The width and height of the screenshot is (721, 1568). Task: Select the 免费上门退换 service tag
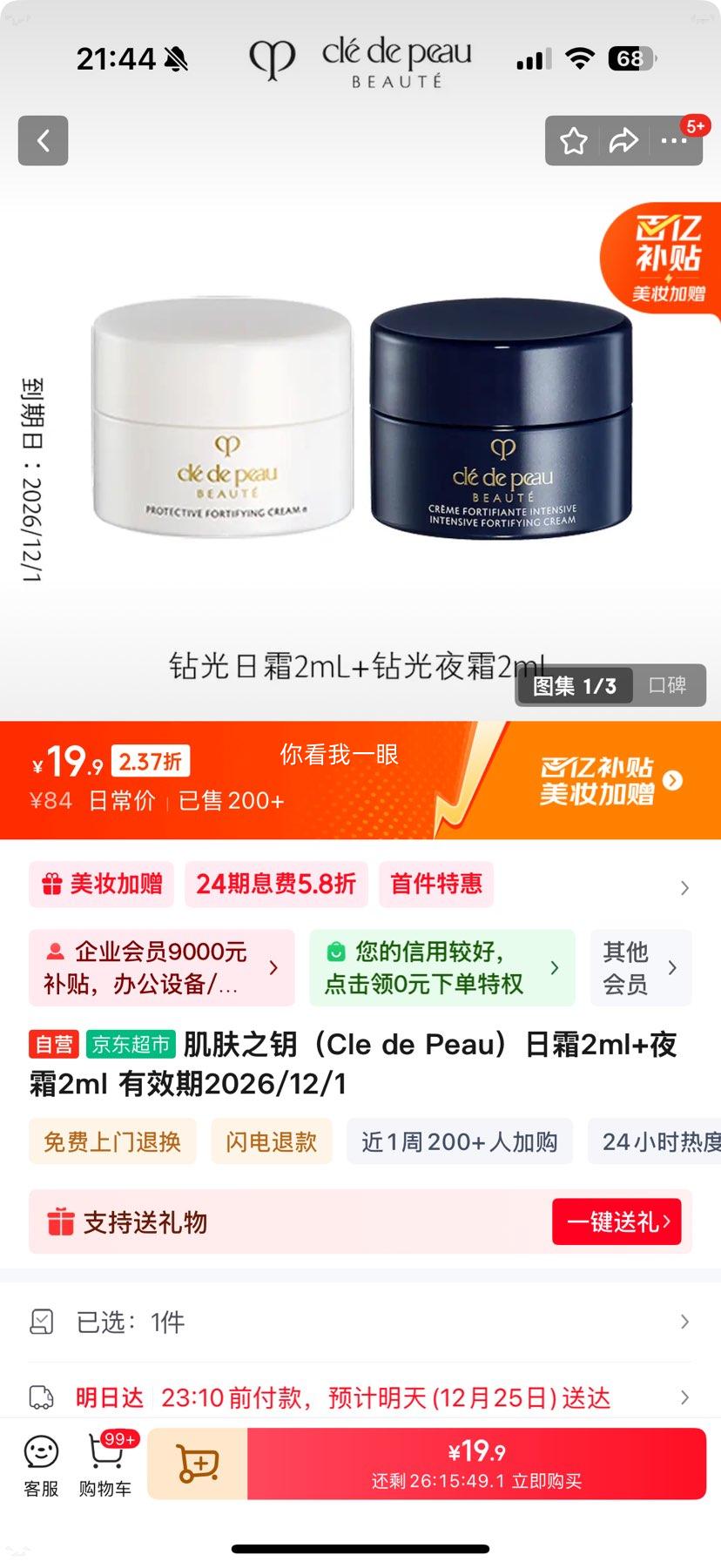click(112, 1141)
